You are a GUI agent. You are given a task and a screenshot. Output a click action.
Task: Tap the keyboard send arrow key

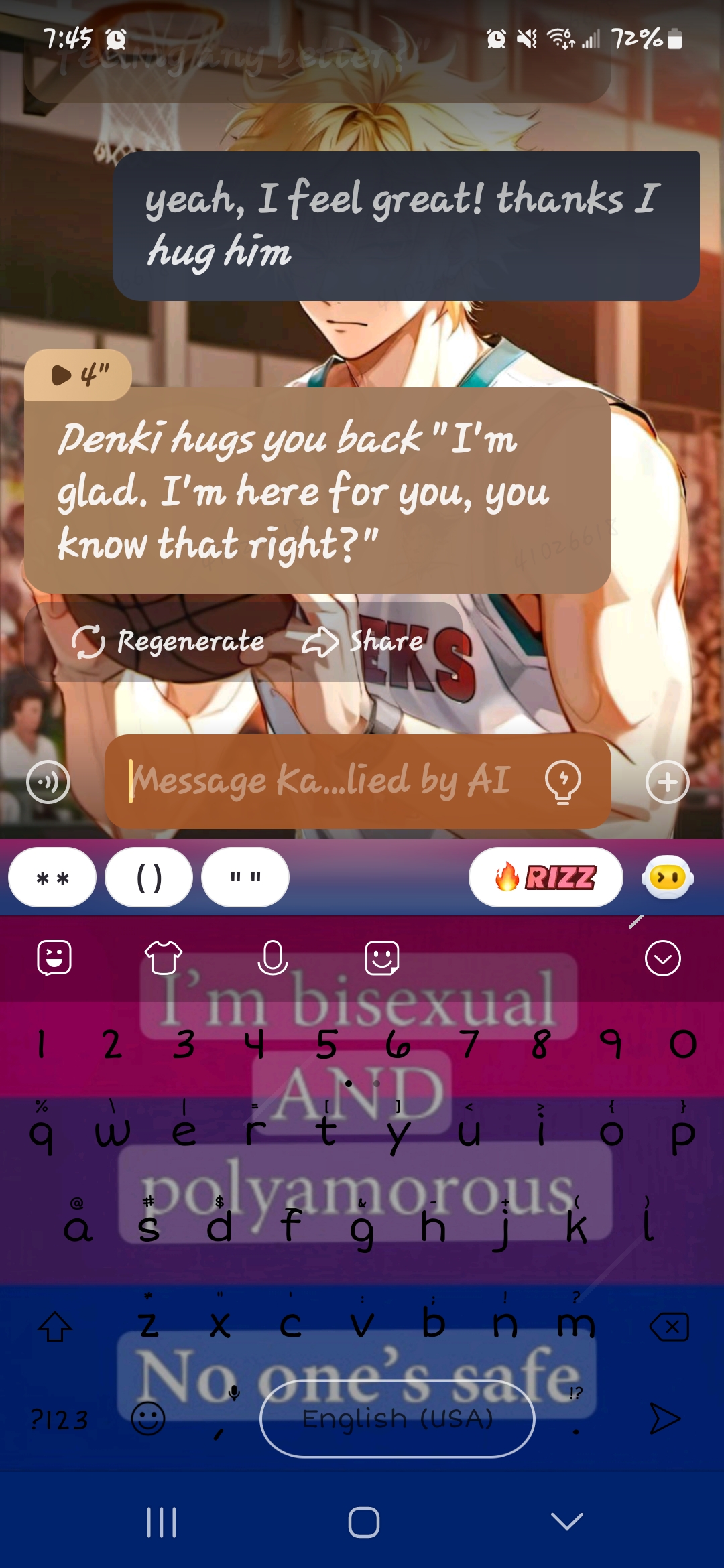tap(665, 1419)
